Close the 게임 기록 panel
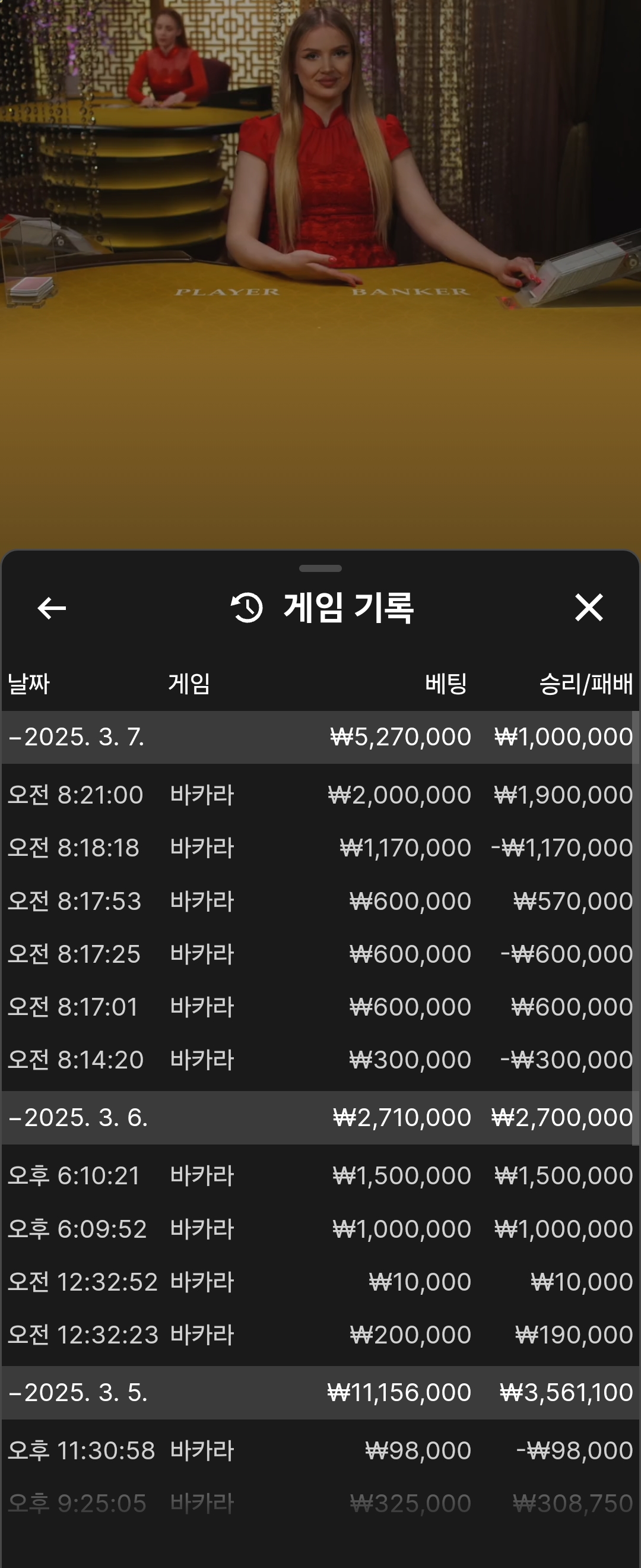641x1568 pixels. coord(588,608)
